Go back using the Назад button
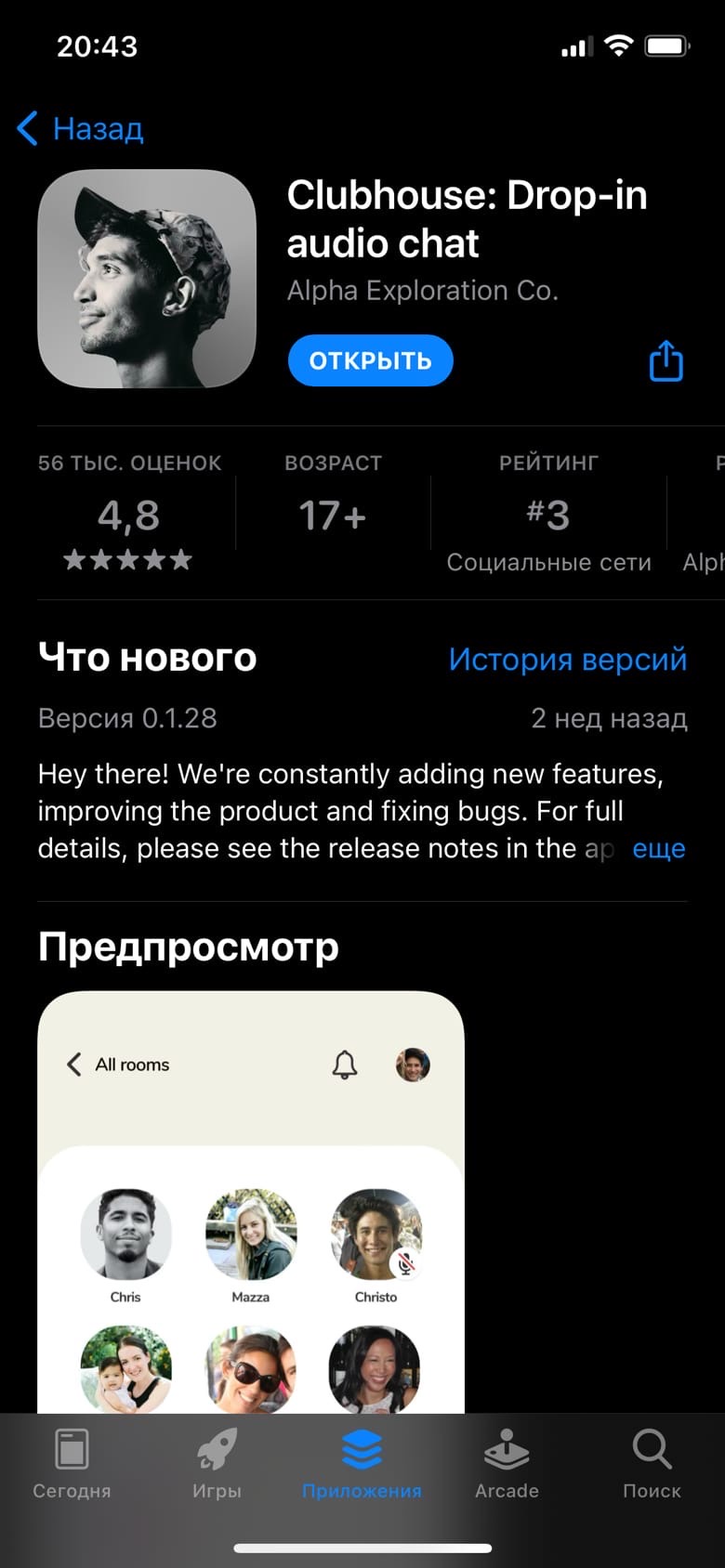The height and width of the screenshot is (1568, 725). [82, 128]
